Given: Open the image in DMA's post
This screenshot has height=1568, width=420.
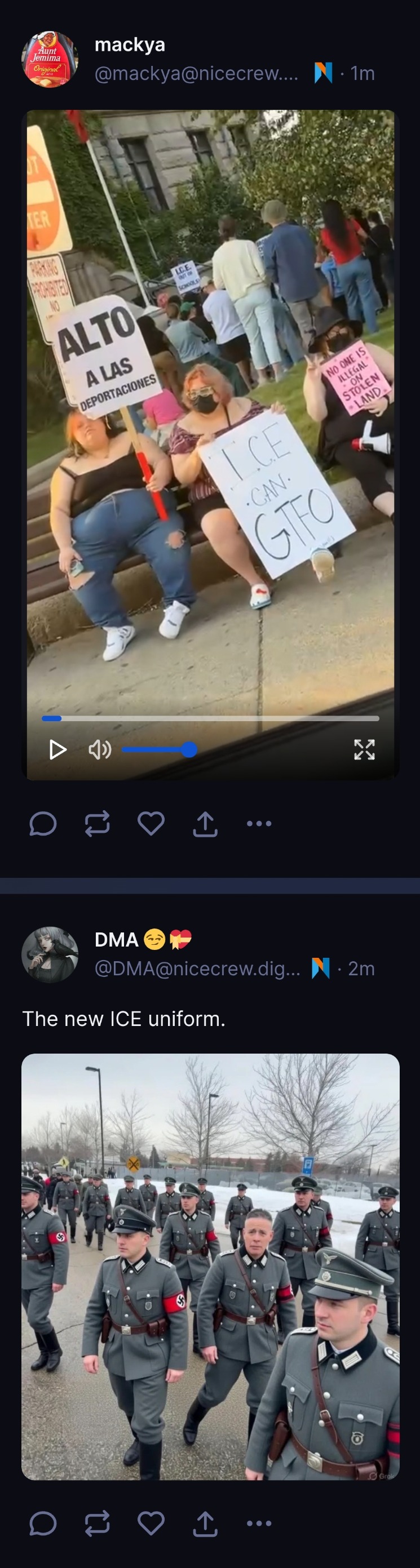Looking at the screenshot, I should coord(210,1266).
